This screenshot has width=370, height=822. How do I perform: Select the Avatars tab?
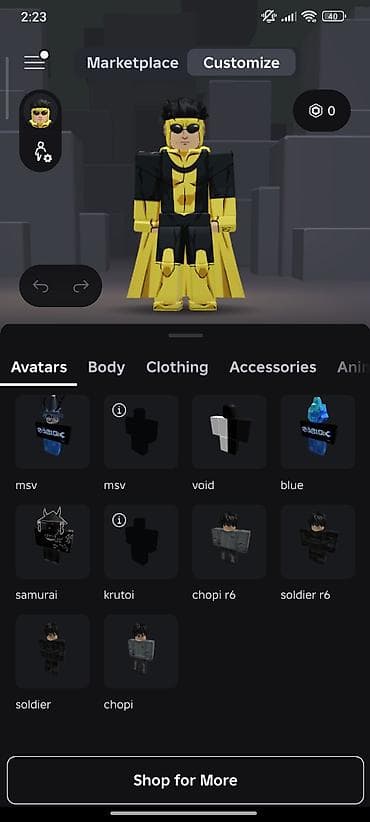pos(39,367)
